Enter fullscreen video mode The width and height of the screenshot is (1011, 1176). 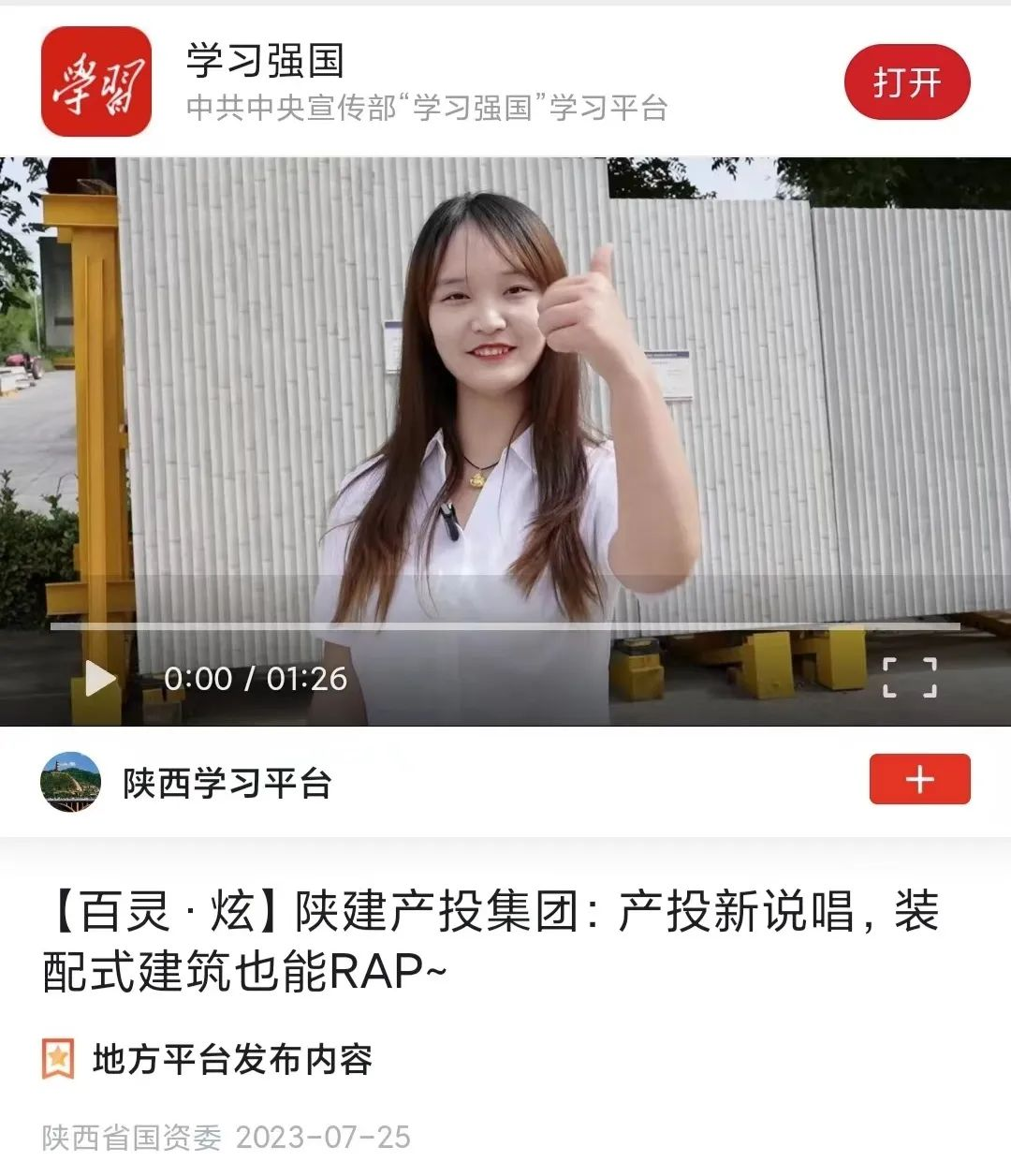click(909, 677)
